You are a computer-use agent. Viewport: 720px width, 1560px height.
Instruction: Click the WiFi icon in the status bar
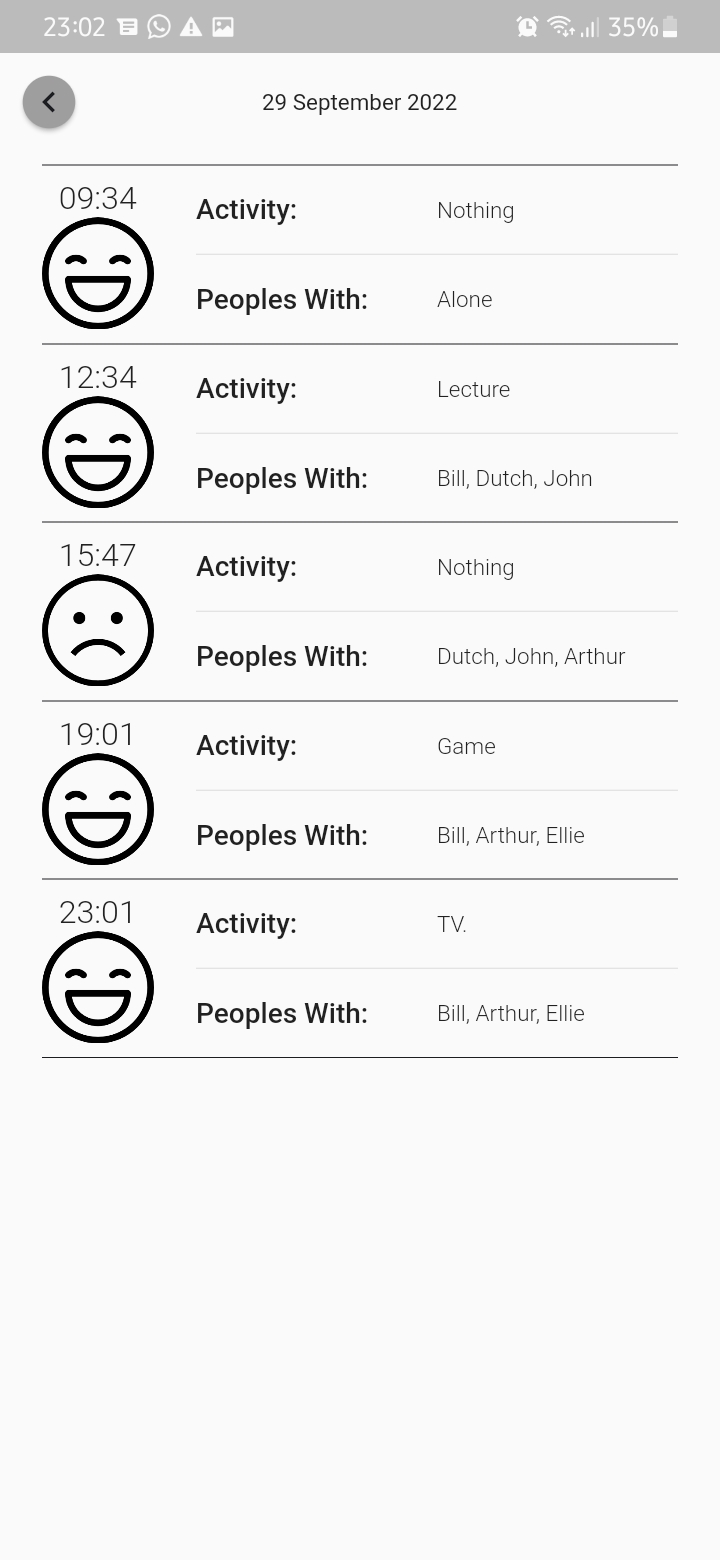click(560, 26)
